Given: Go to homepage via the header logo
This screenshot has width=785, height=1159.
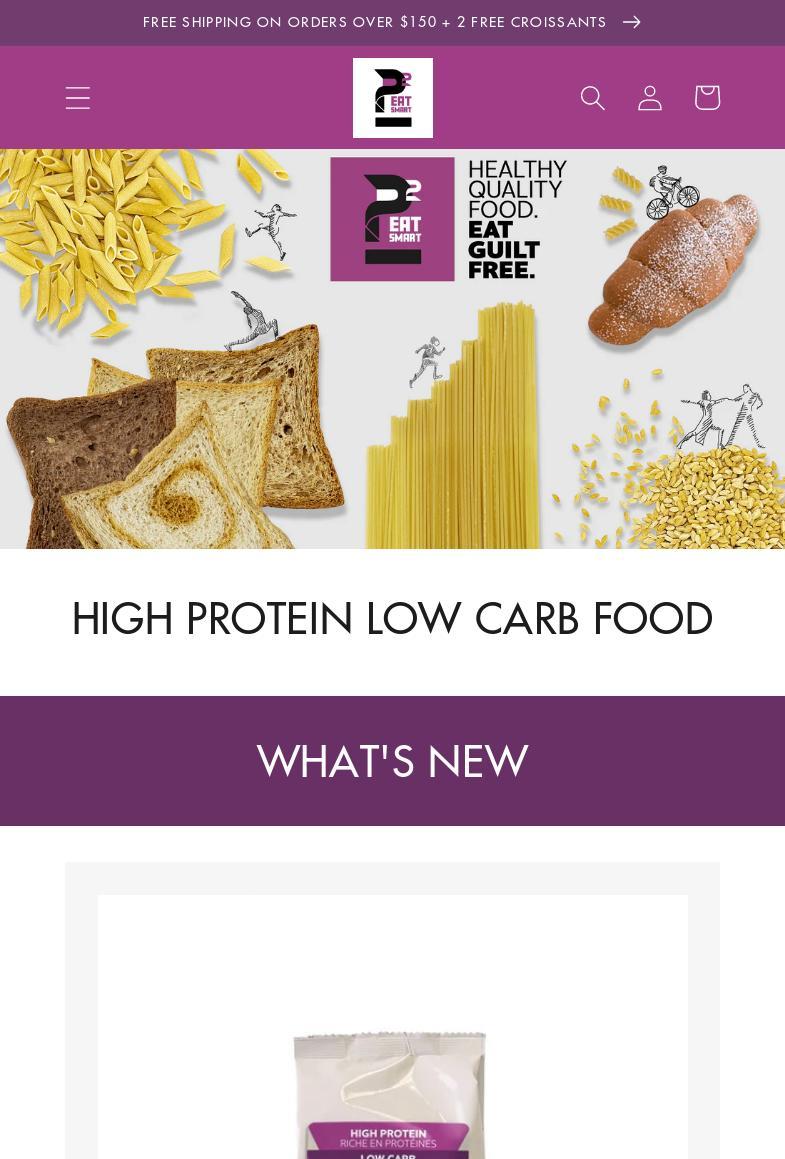Looking at the screenshot, I should (x=393, y=98).
